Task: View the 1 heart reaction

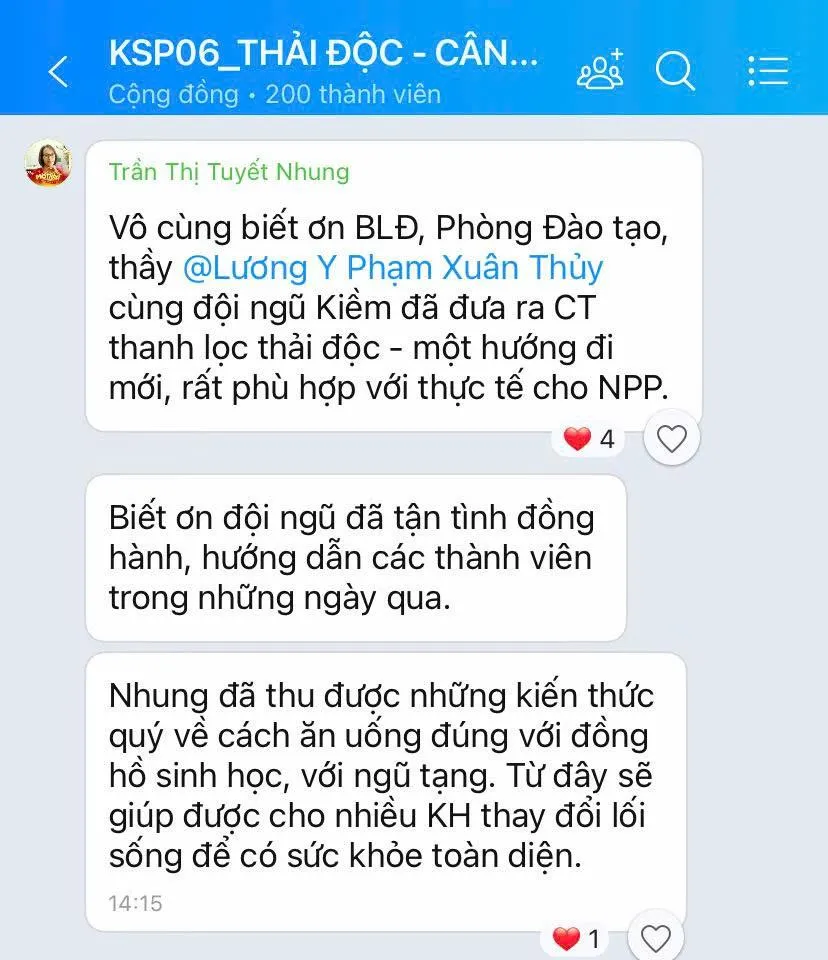Action: (x=576, y=939)
